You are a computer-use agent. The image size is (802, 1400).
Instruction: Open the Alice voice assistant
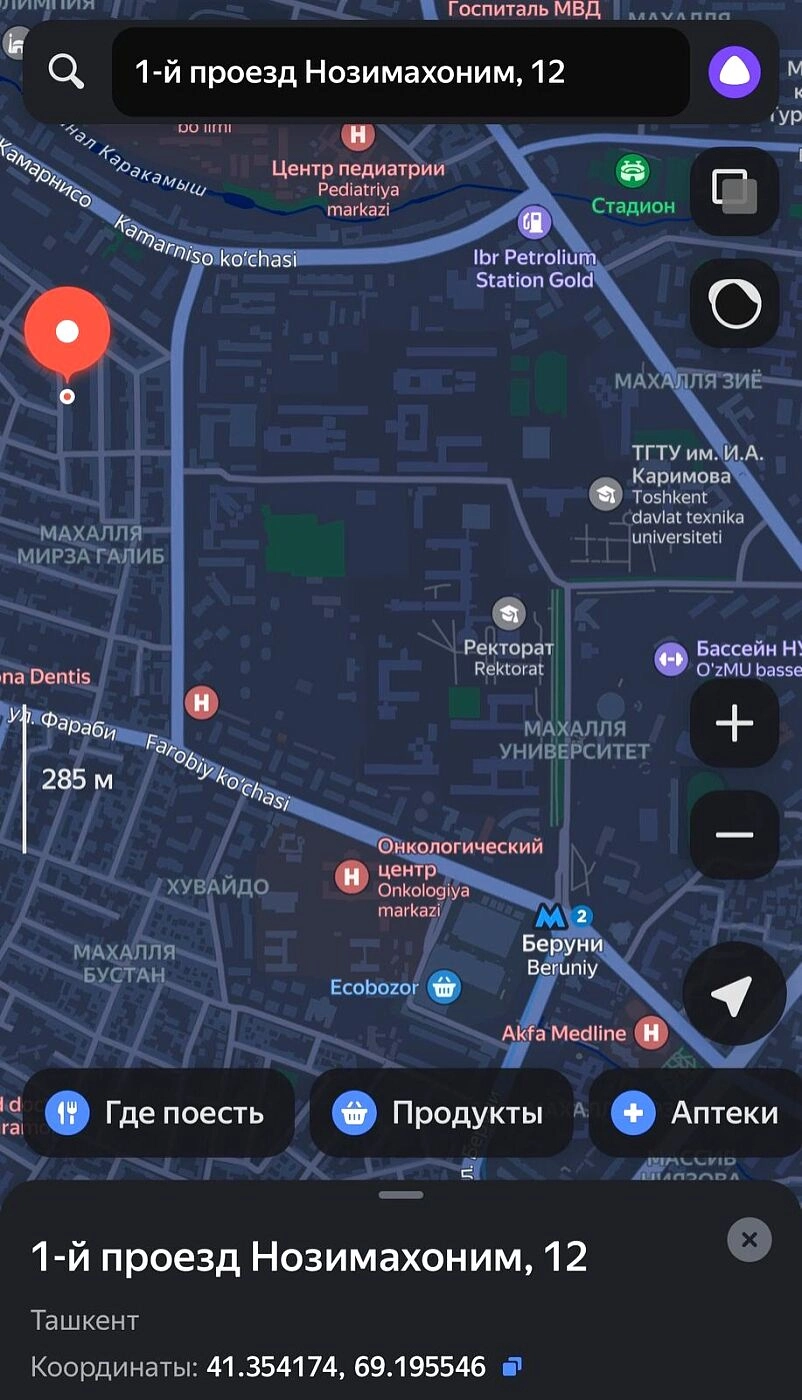click(734, 72)
